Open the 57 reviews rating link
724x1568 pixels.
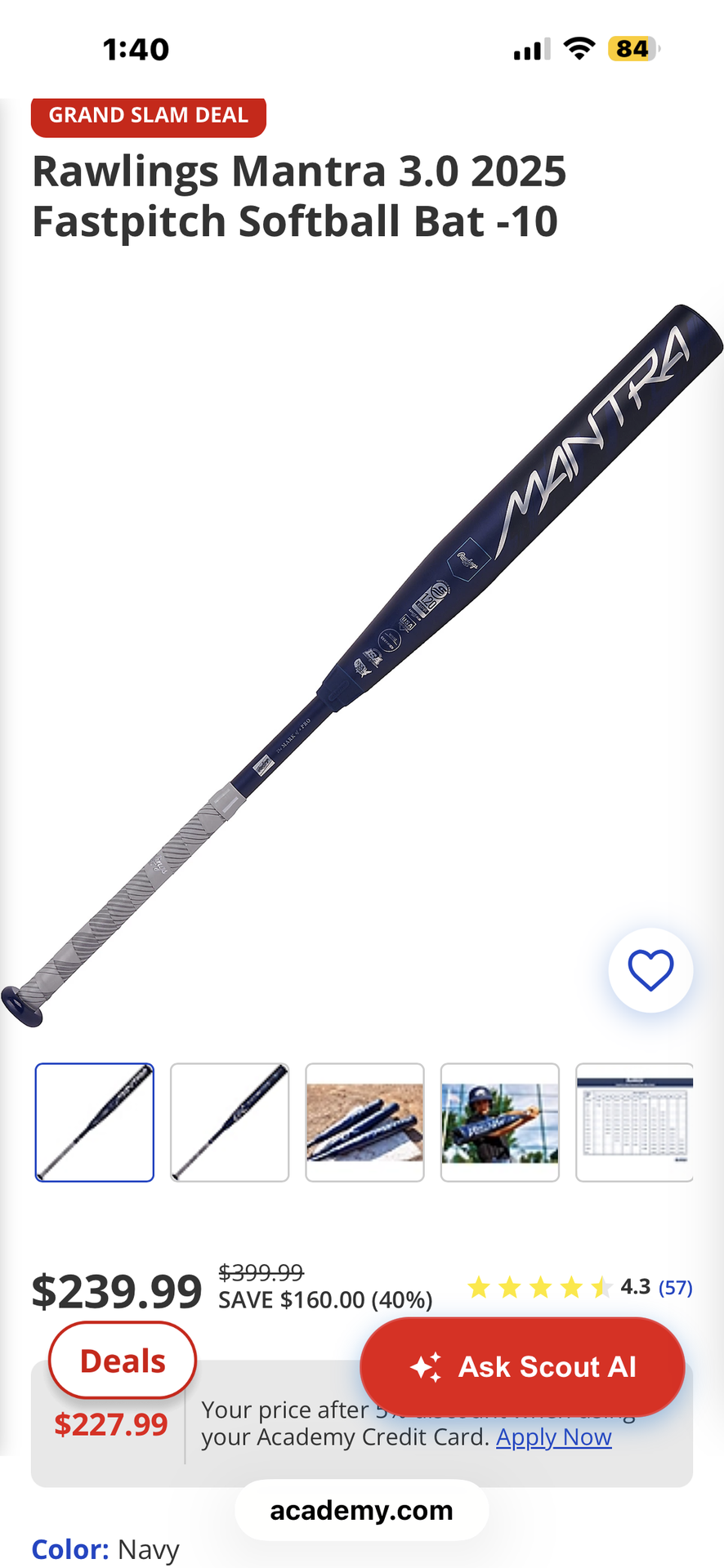point(675,1288)
